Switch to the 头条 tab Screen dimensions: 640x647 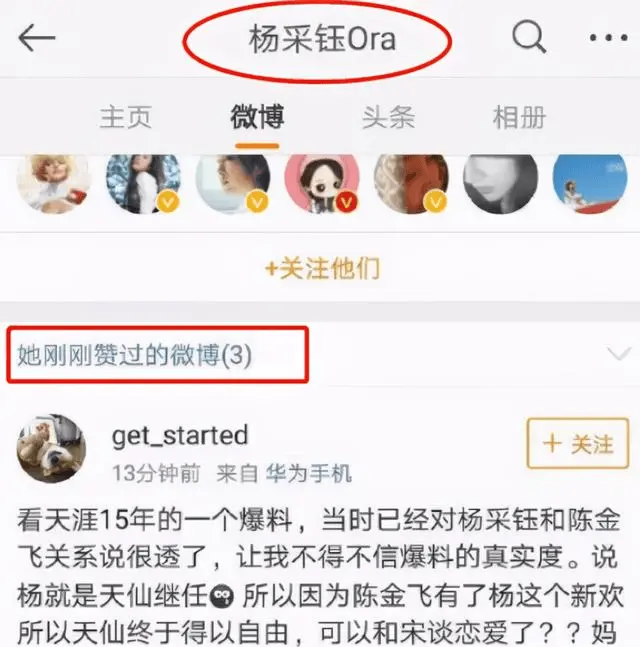(x=388, y=117)
